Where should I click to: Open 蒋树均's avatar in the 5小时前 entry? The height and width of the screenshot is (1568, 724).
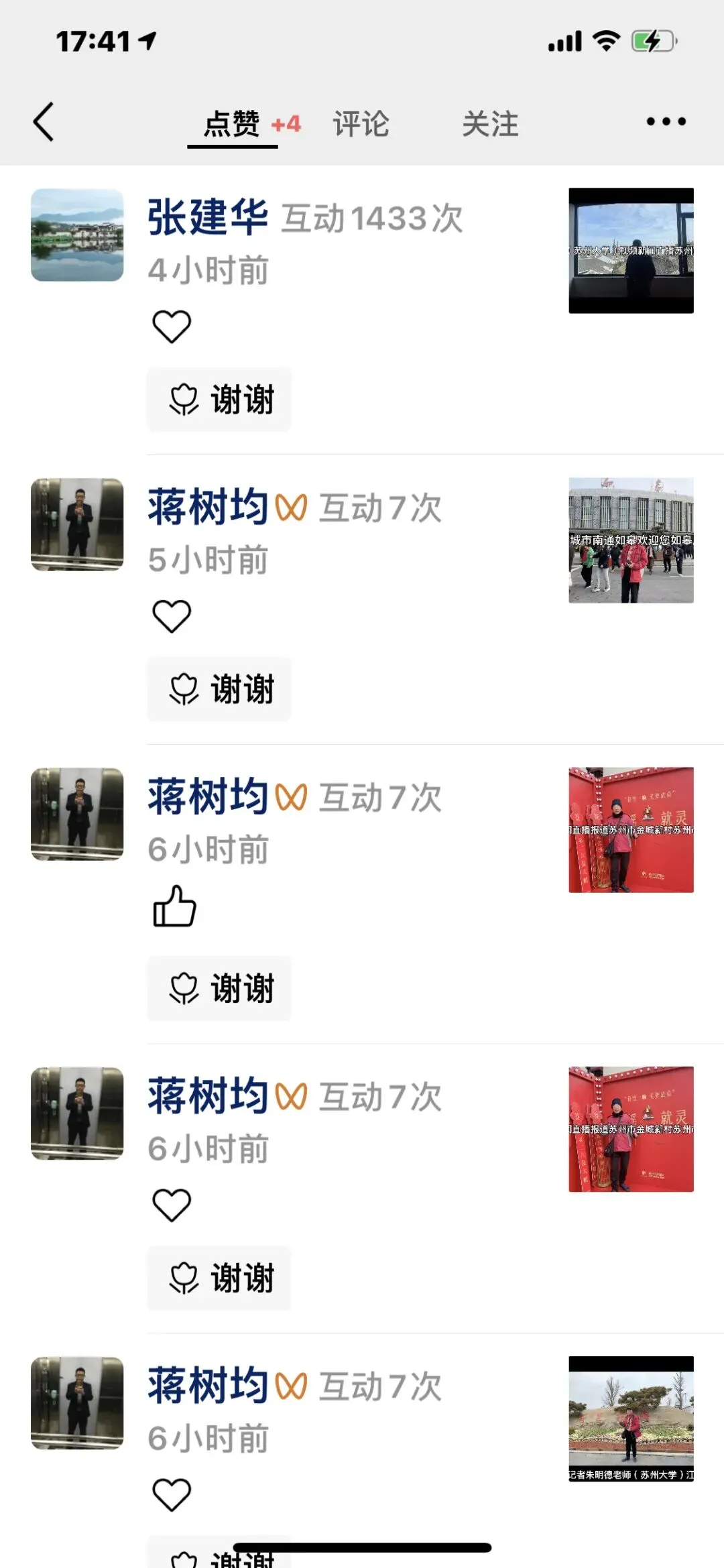click(x=77, y=524)
